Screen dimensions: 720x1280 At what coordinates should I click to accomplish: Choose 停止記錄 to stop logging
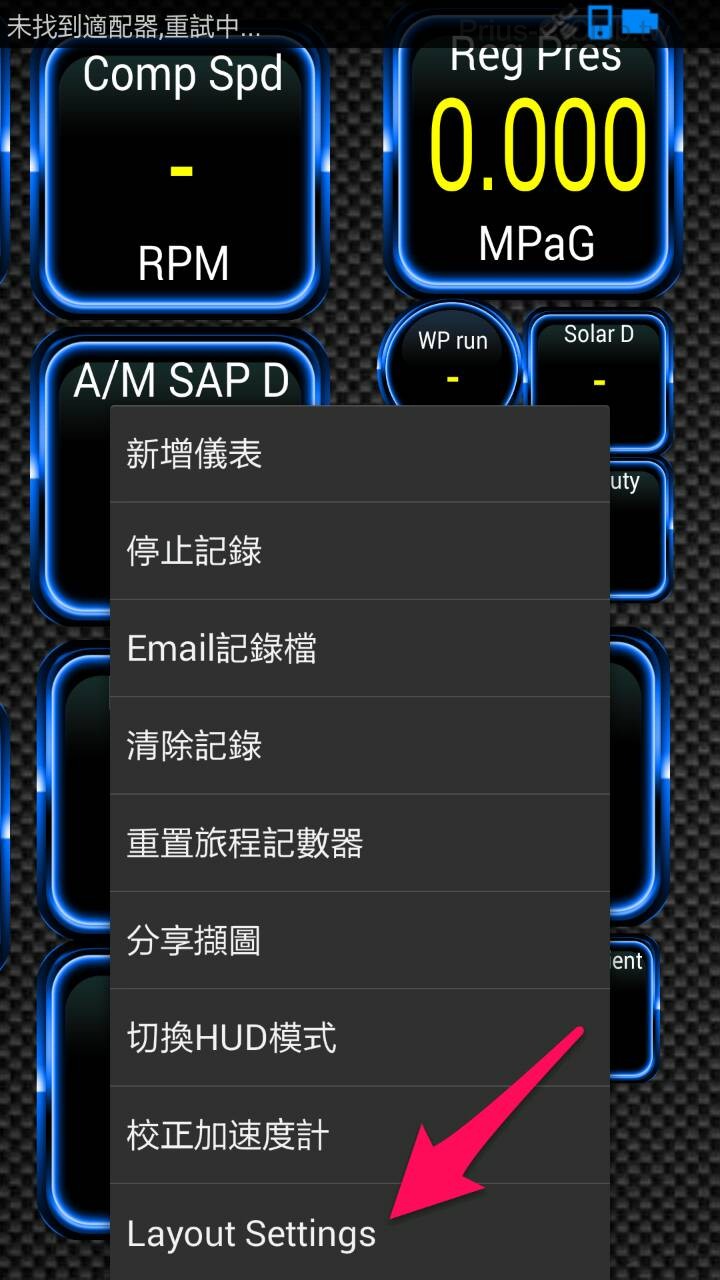pos(358,551)
